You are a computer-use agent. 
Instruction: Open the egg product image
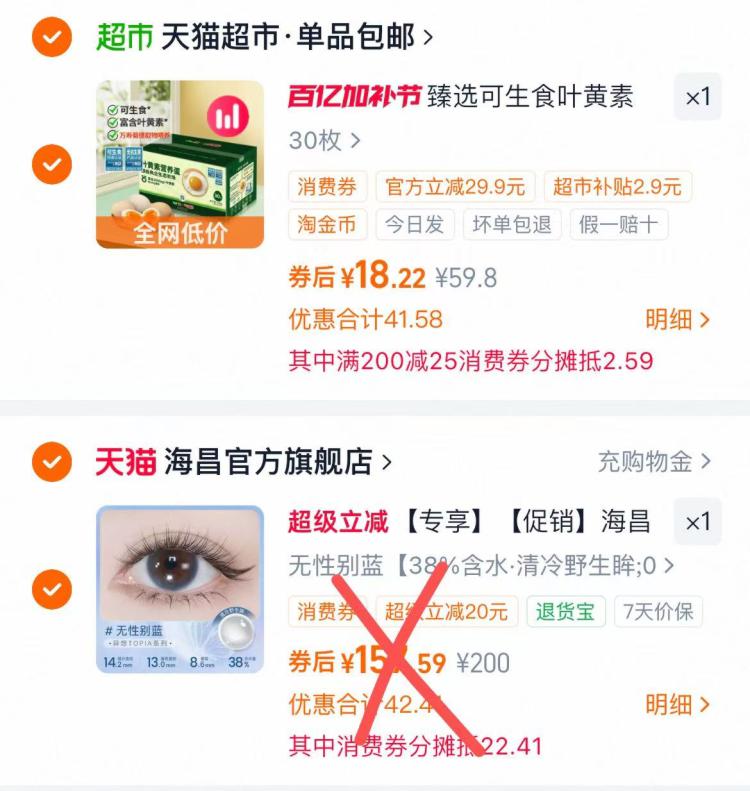[180, 164]
